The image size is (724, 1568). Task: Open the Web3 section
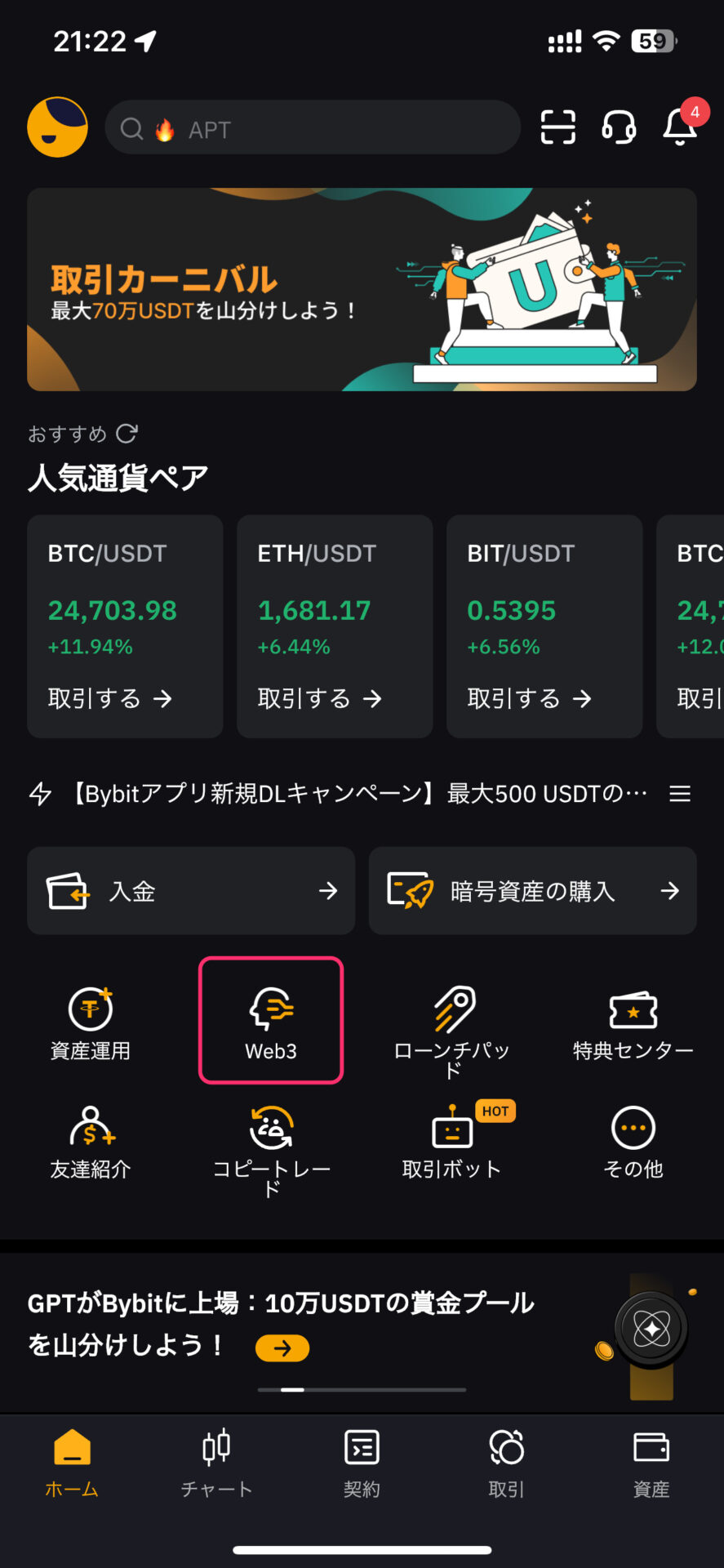point(271,1020)
